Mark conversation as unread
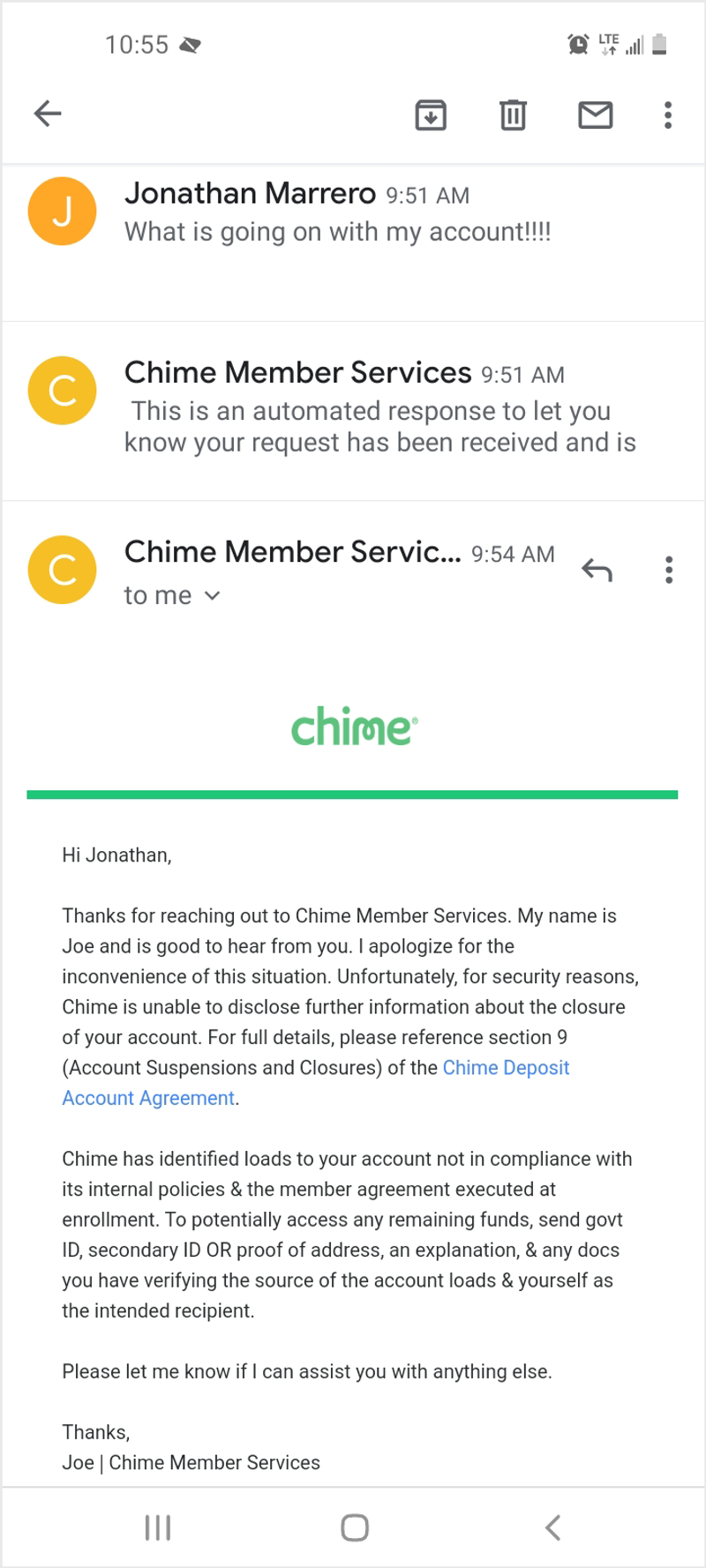The width and height of the screenshot is (706, 1568). (596, 115)
